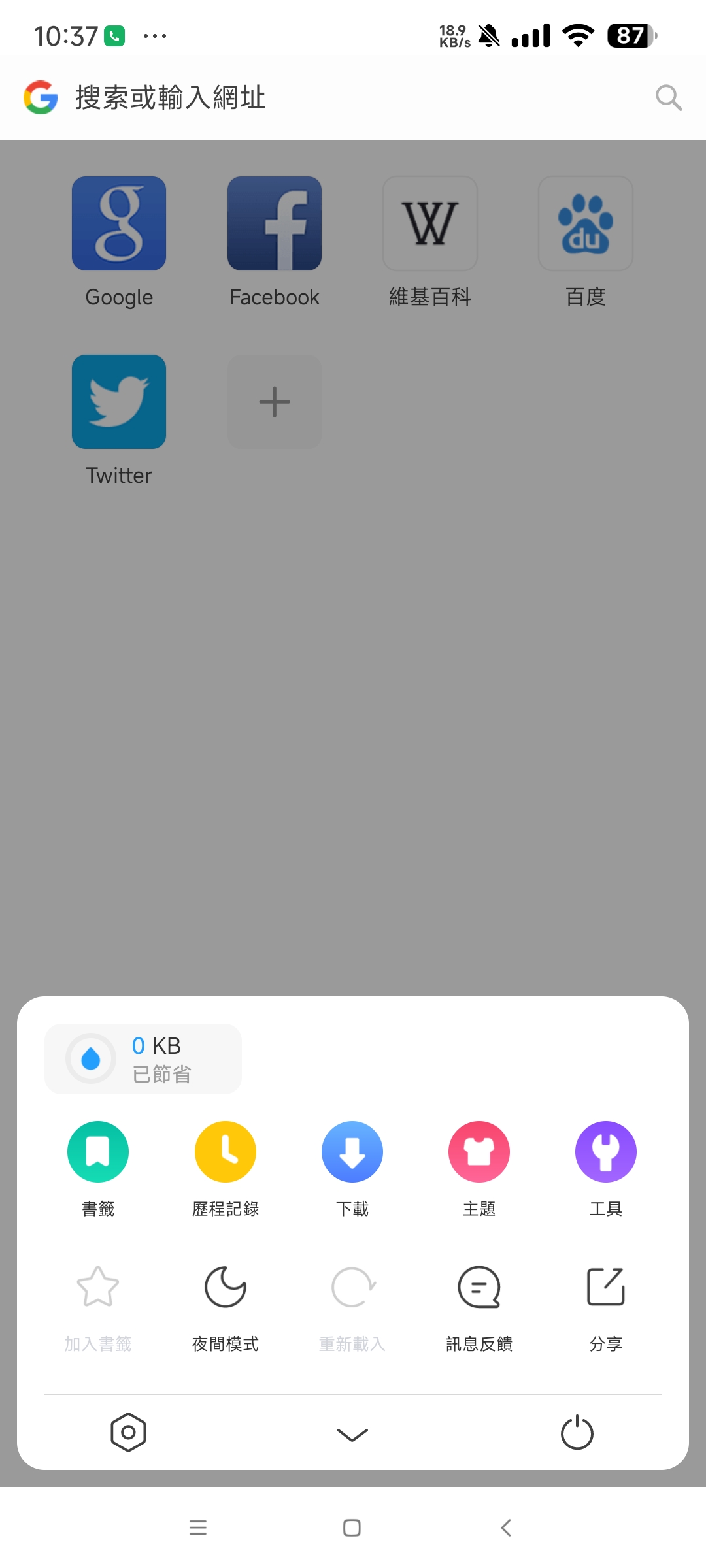This screenshot has height=1568, width=706.
Task: Open the 百度 shortcut tile
Action: click(586, 224)
